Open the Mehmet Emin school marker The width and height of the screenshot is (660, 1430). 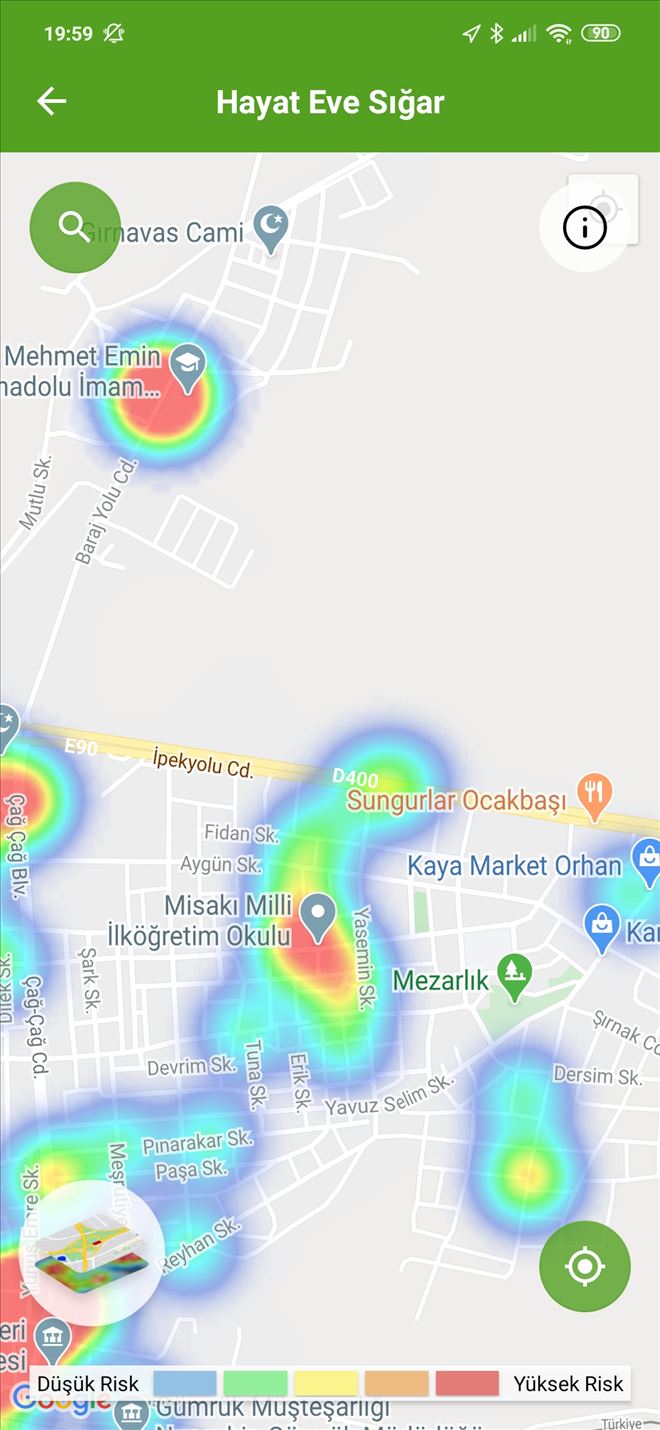[x=187, y=367]
